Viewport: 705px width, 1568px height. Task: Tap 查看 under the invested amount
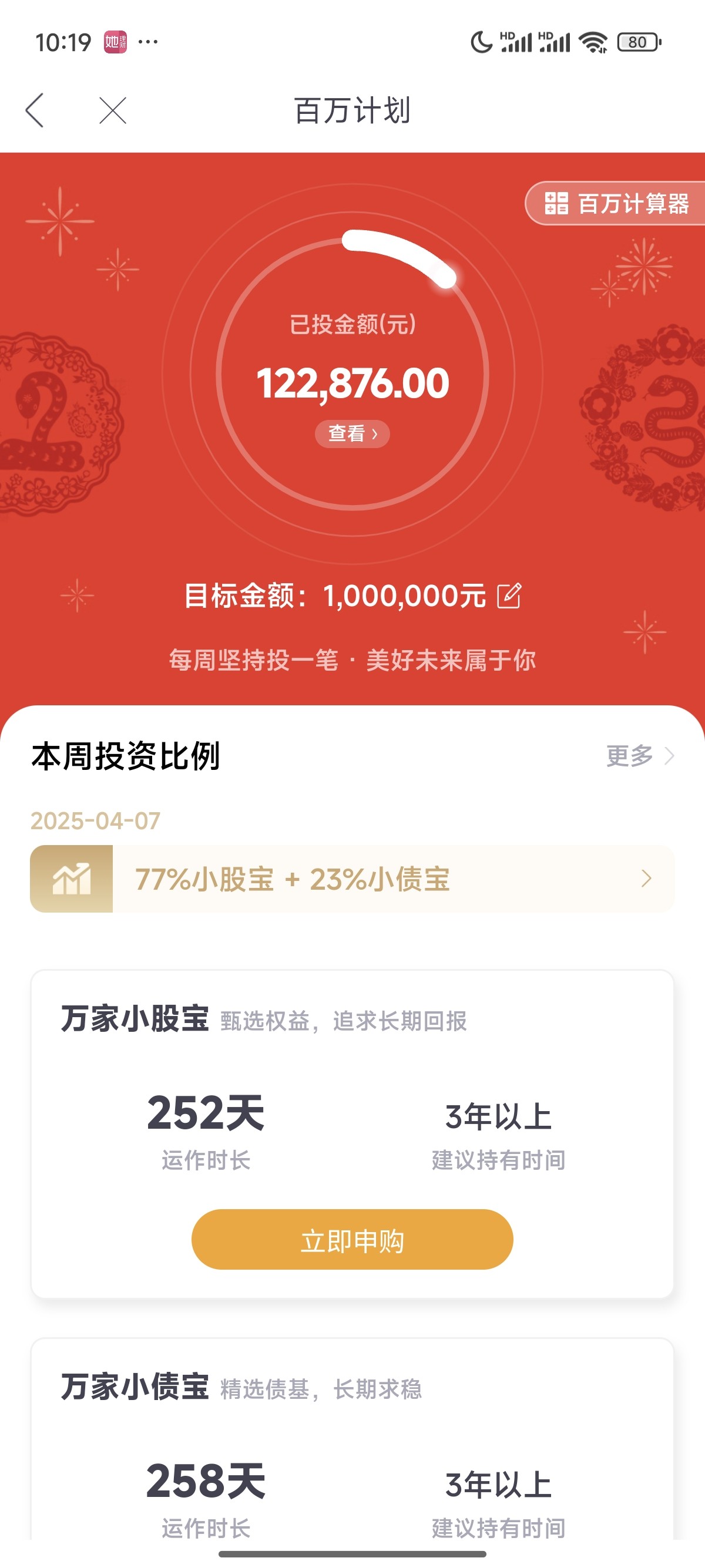(x=352, y=433)
